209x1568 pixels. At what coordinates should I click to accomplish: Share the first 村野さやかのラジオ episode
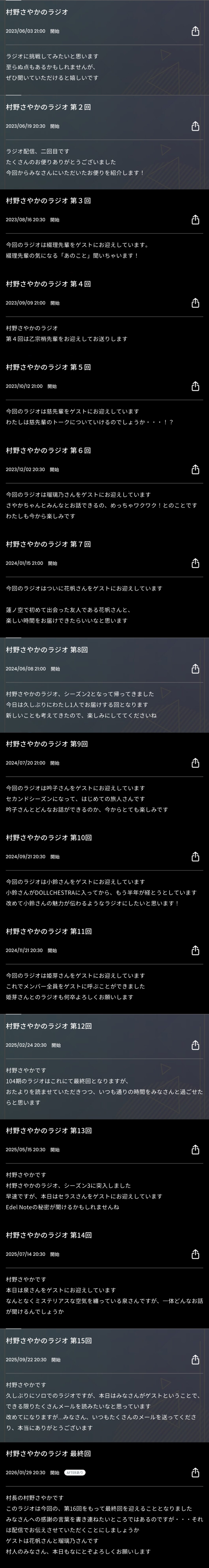(195, 31)
